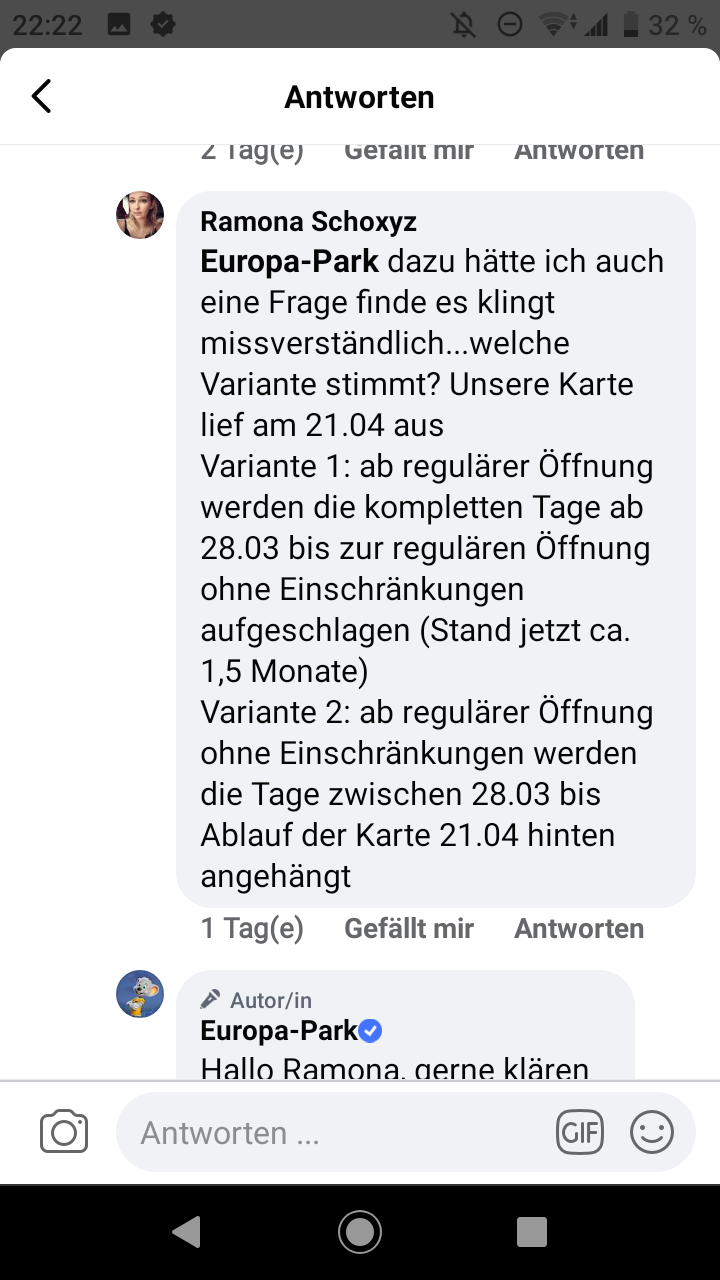This screenshot has width=720, height=1280.
Task: Open recent apps from the navigation bar
Action: (532, 1232)
